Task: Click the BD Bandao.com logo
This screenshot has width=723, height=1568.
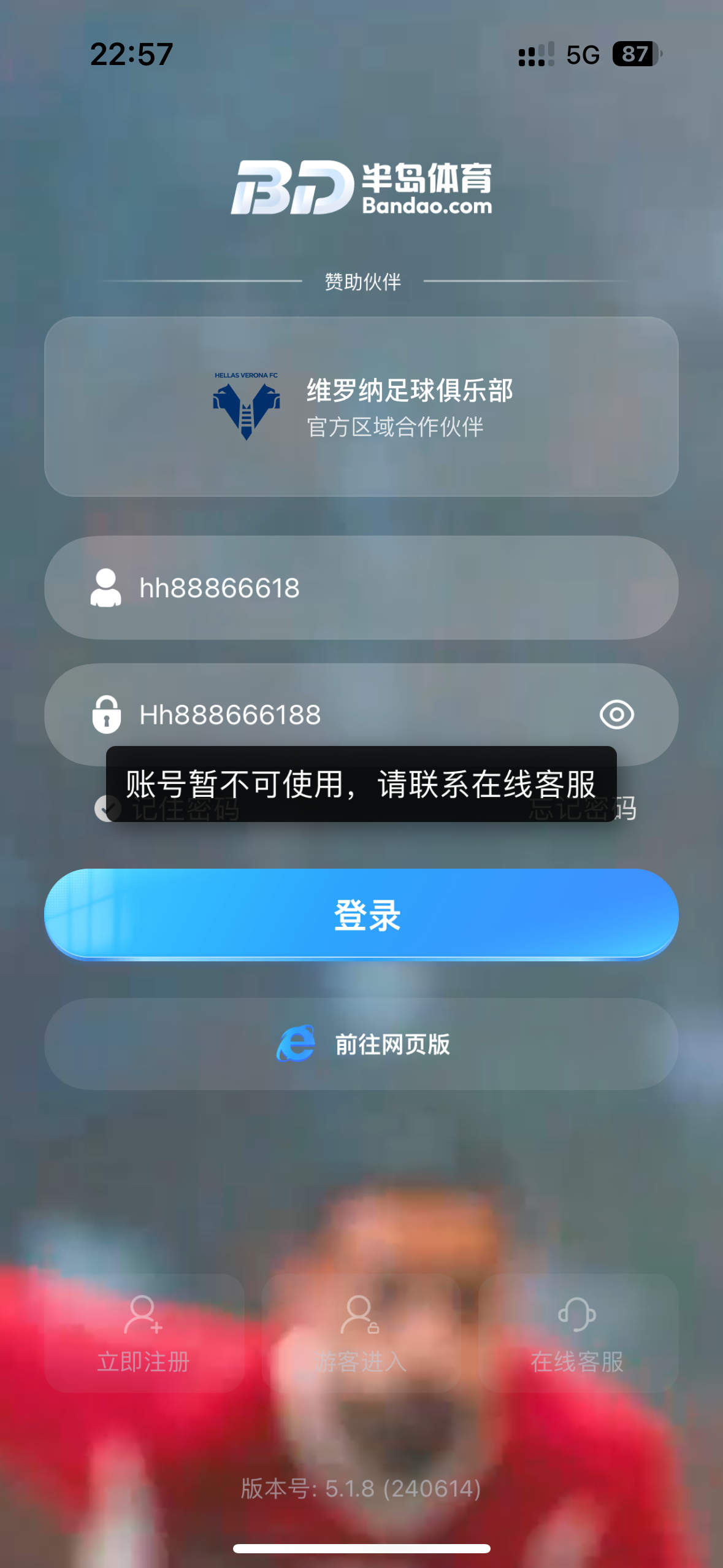Action: click(x=362, y=188)
